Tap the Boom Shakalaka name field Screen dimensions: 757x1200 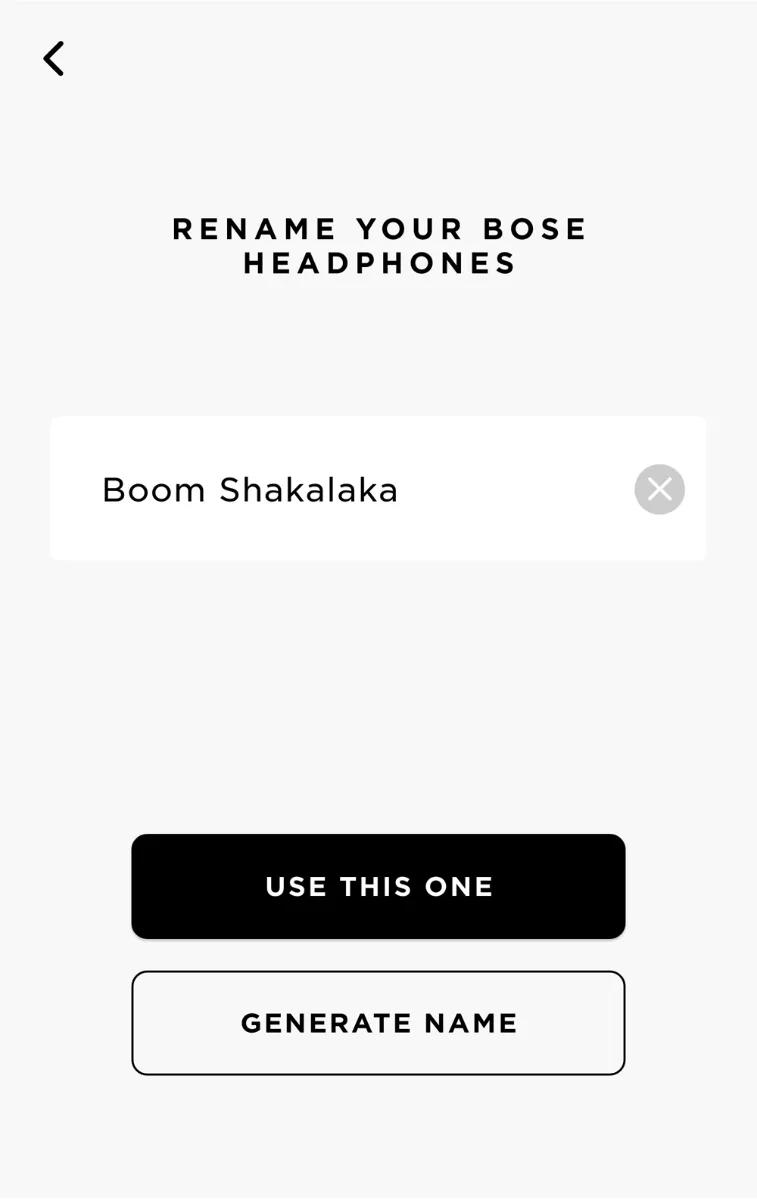[x=340, y=490]
